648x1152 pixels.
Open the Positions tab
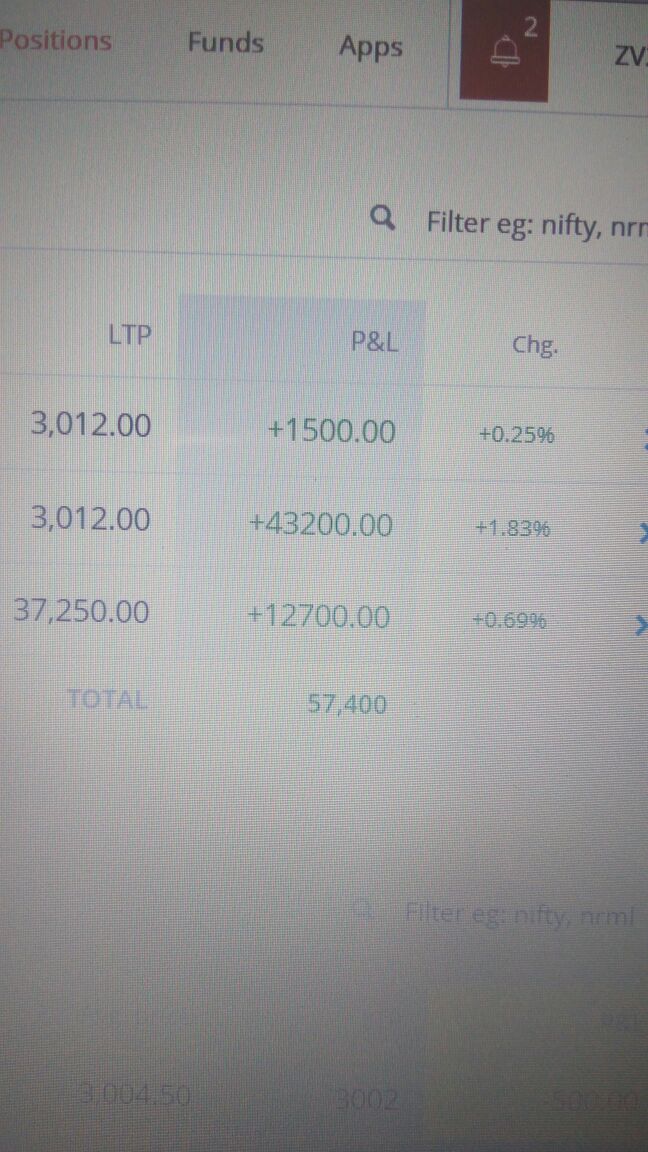pyautogui.click(x=55, y=40)
